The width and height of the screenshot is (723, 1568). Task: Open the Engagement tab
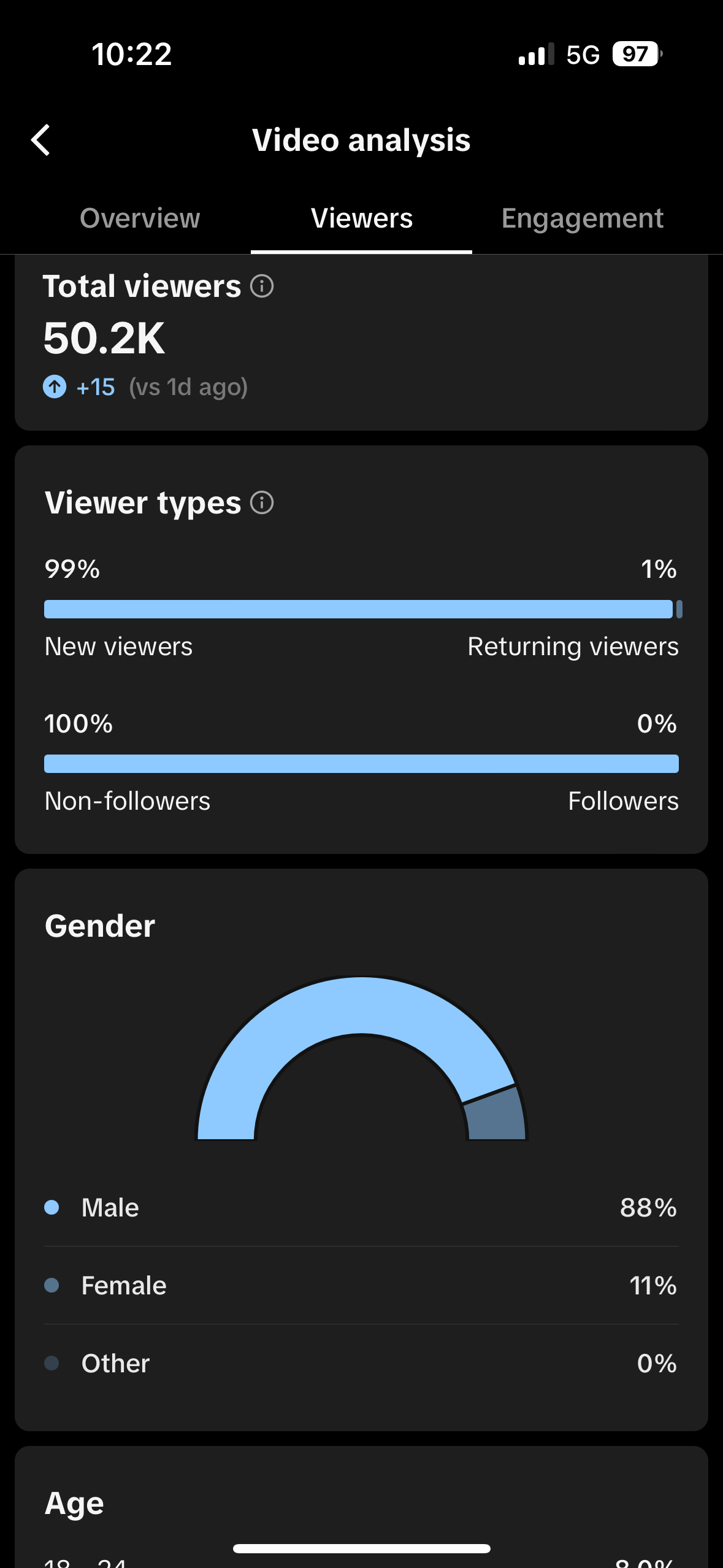(x=582, y=218)
